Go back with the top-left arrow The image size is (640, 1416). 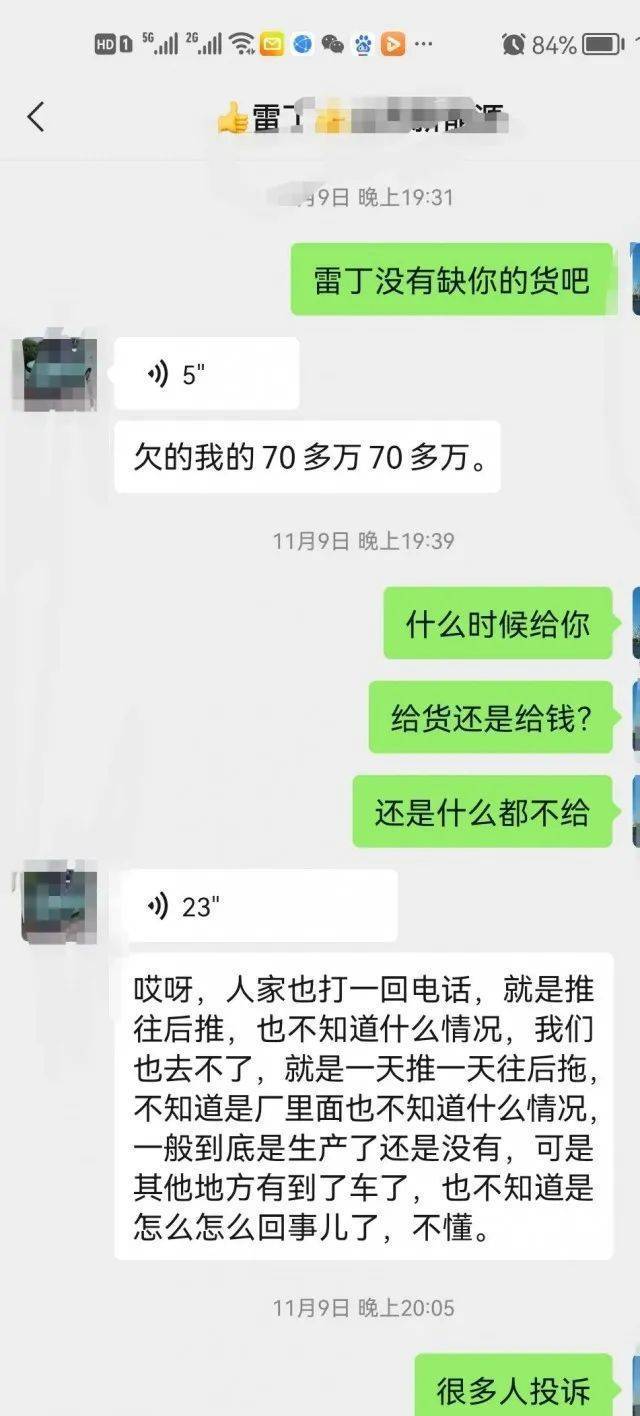(x=36, y=117)
